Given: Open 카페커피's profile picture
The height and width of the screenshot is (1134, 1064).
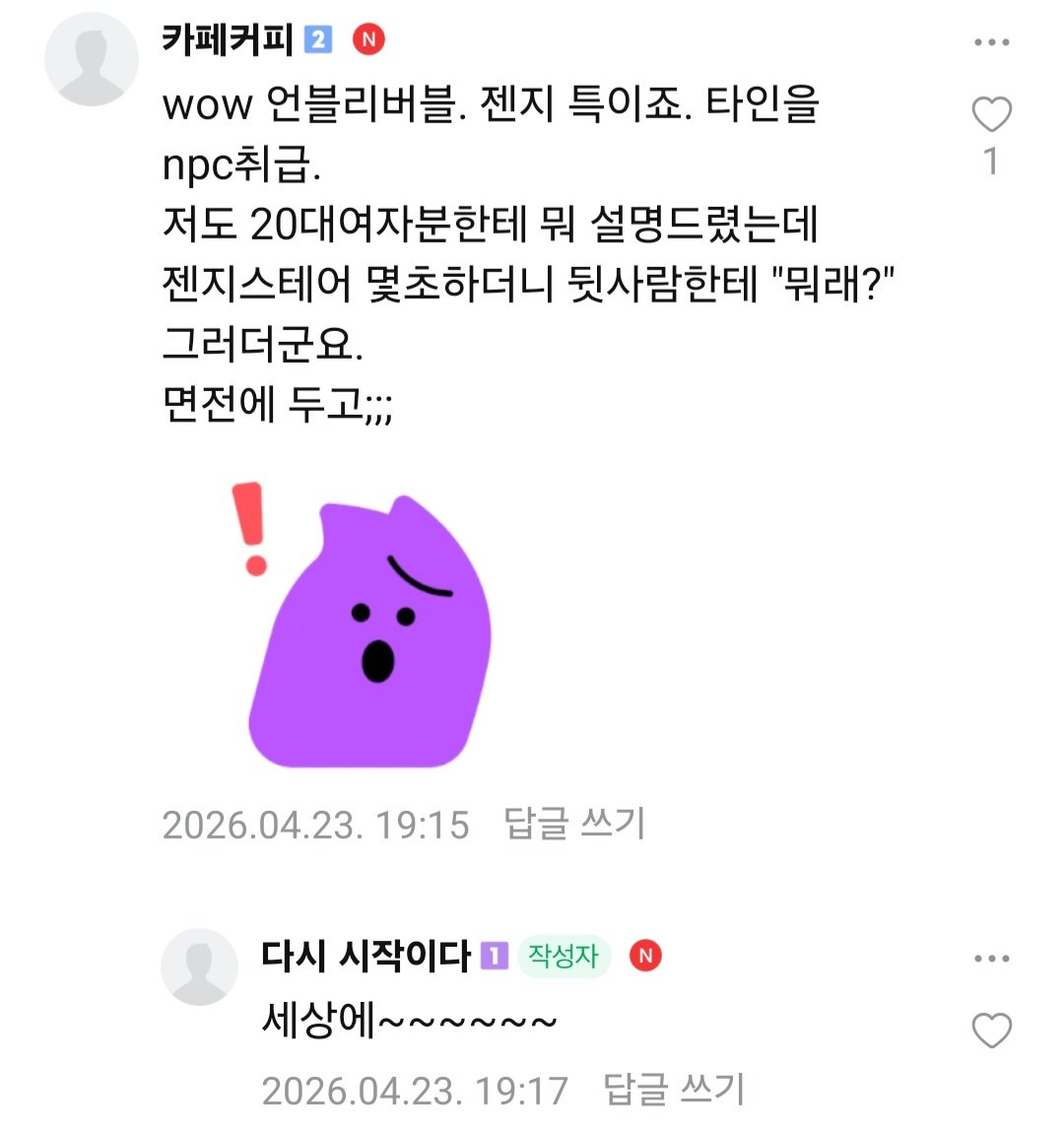Looking at the screenshot, I should pyautogui.click(x=92, y=59).
